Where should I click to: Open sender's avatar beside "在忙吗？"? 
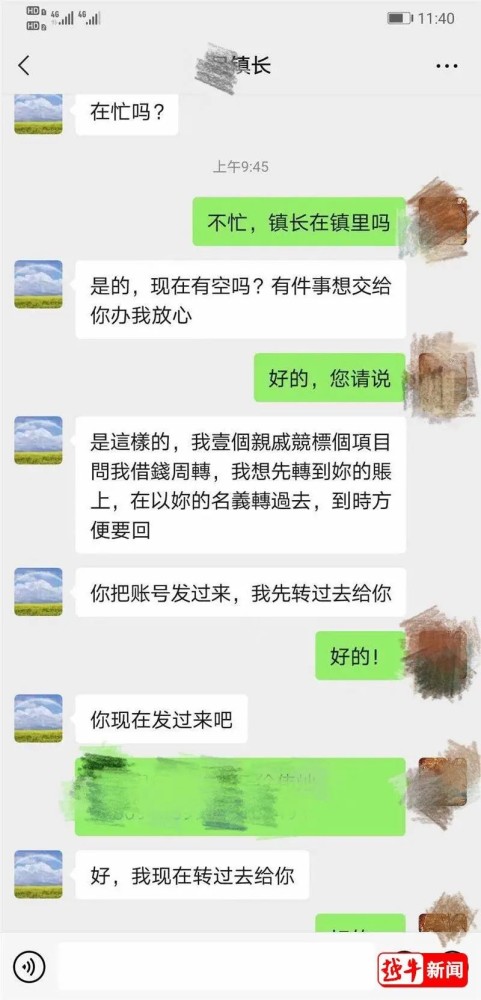coord(38,115)
